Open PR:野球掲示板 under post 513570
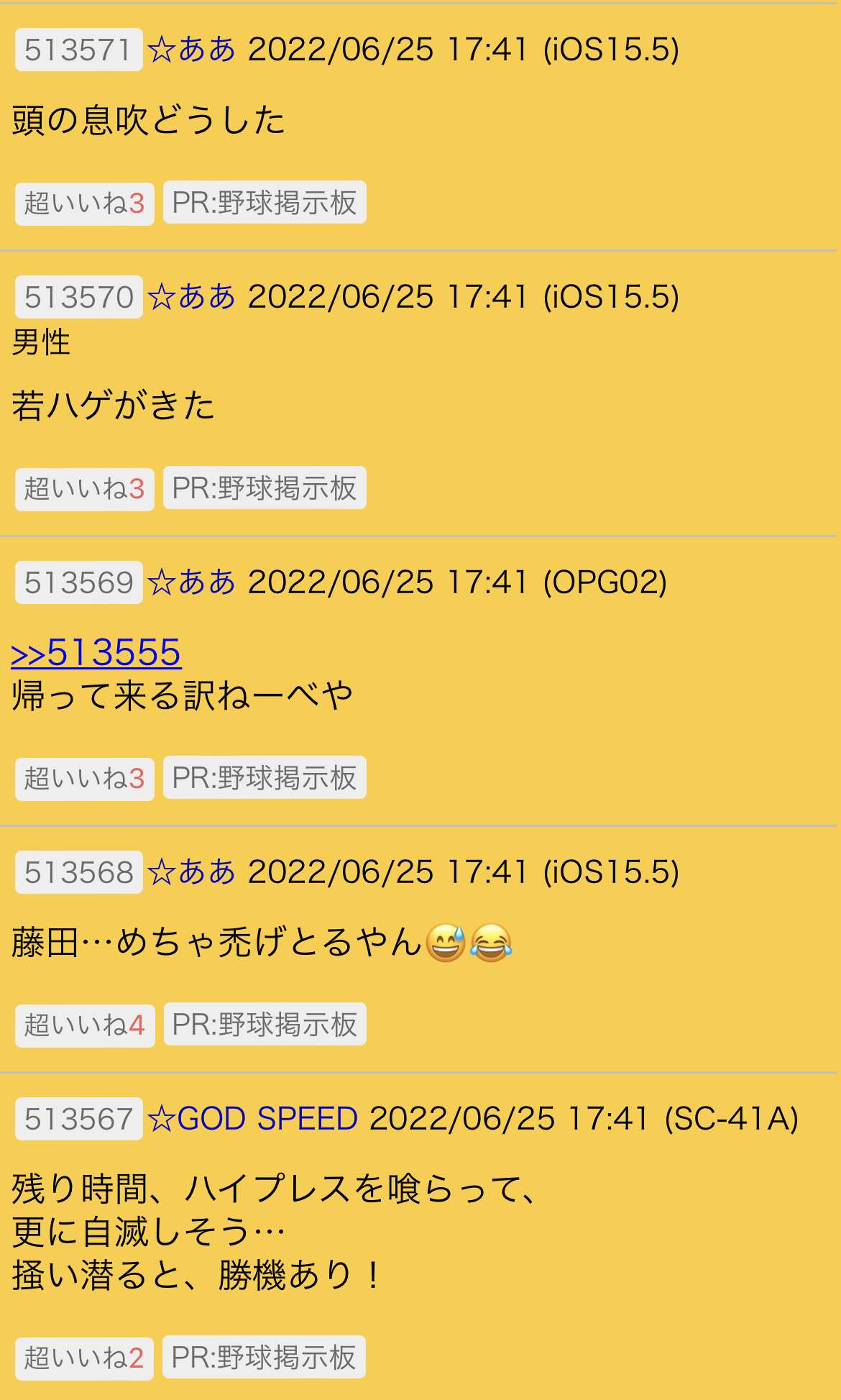 (265, 488)
